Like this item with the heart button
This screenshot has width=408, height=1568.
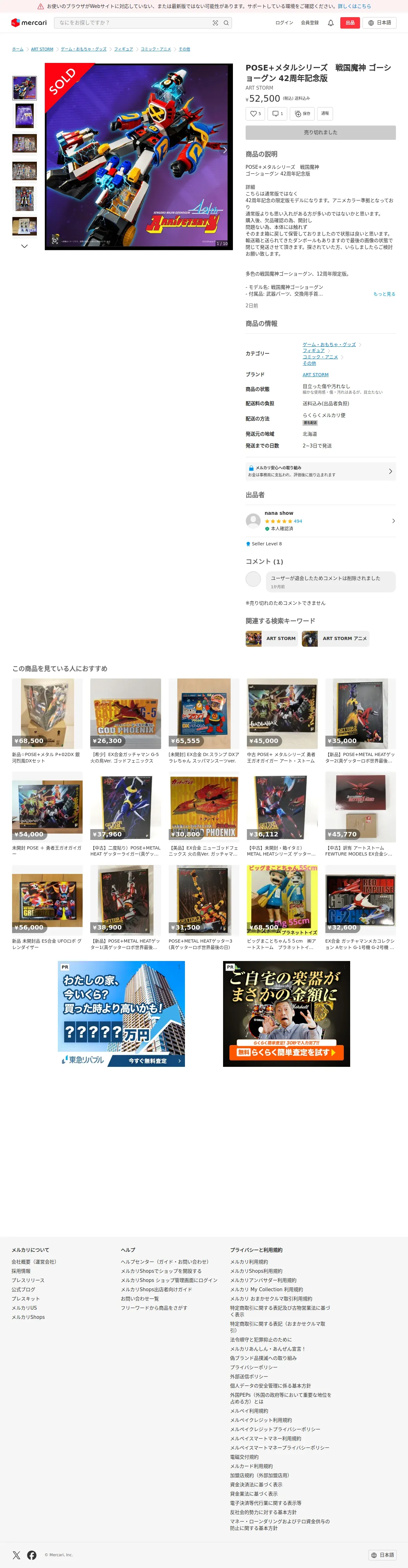[x=255, y=113]
